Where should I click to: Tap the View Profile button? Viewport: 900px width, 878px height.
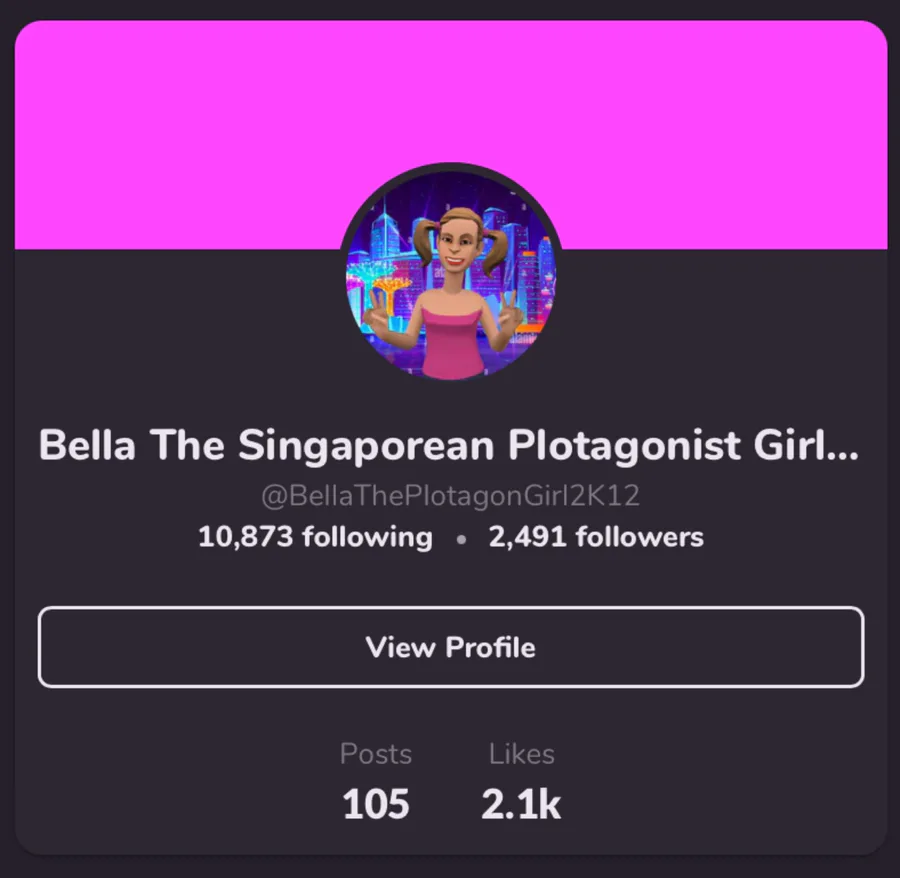coord(450,647)
